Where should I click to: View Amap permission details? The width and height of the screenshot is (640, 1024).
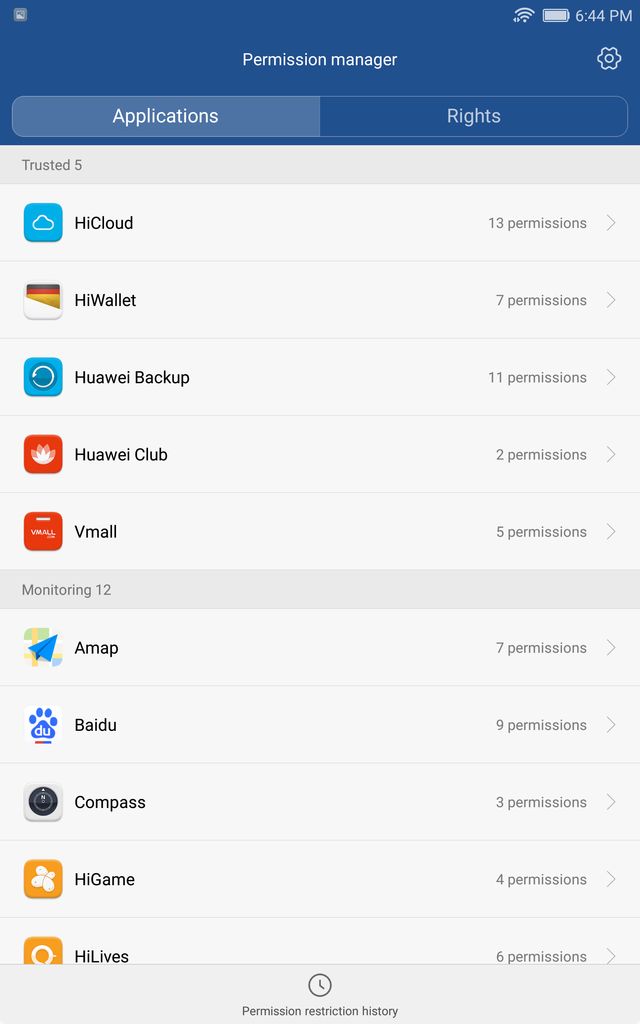click(320, 648)
